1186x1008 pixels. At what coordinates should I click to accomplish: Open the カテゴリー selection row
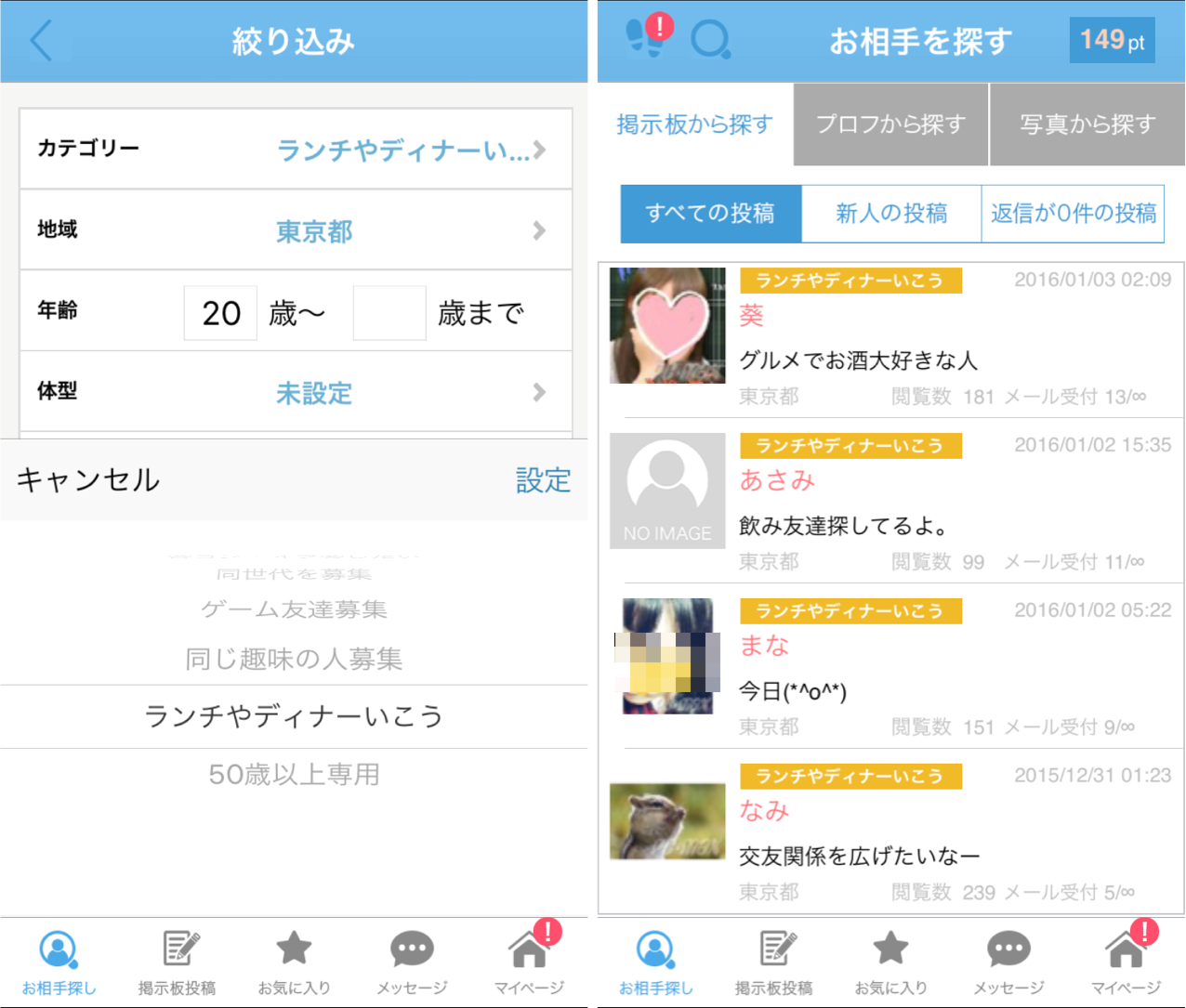click(296, 150)
